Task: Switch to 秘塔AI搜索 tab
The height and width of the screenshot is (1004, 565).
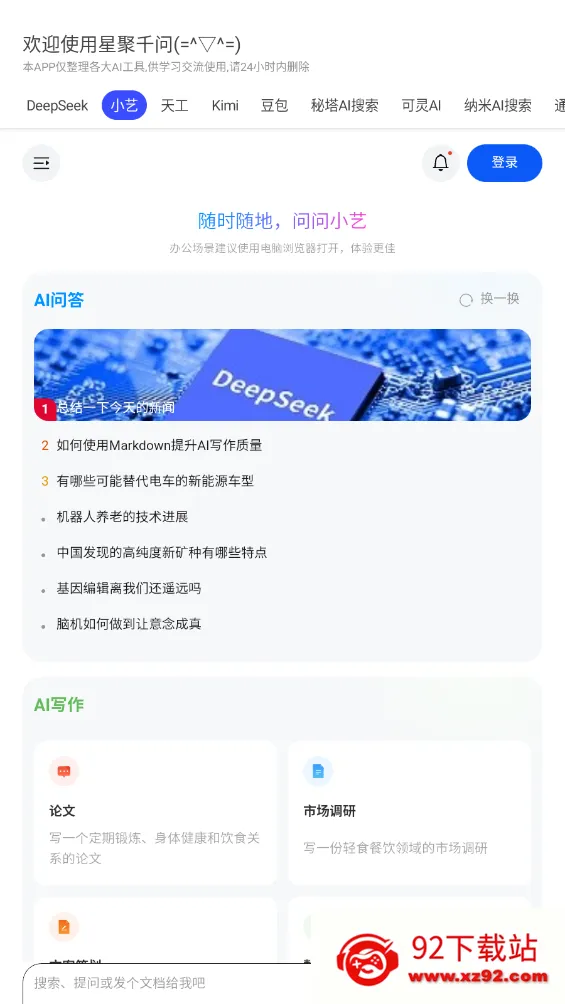Action: click(345, 106)
